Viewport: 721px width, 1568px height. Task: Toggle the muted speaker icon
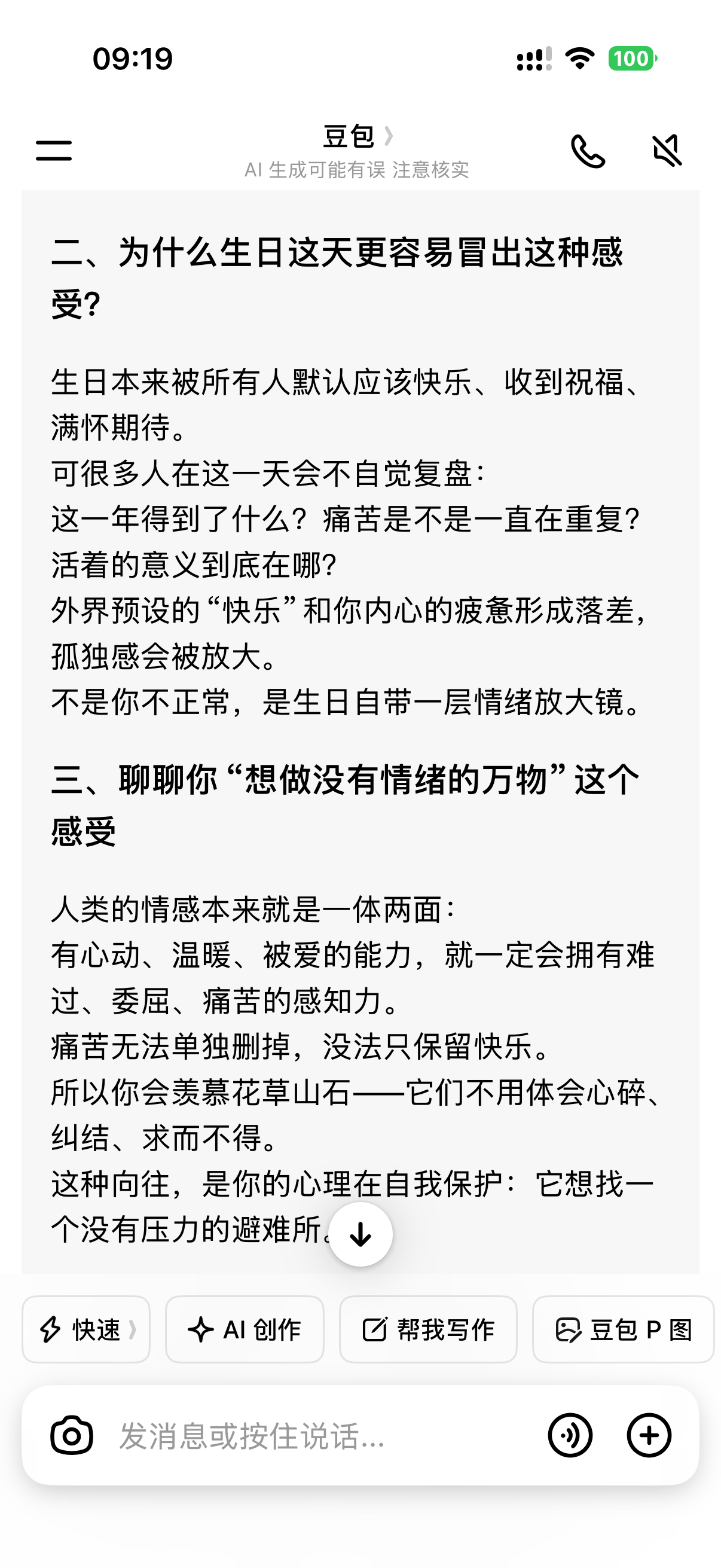click(x=667, y=150)
